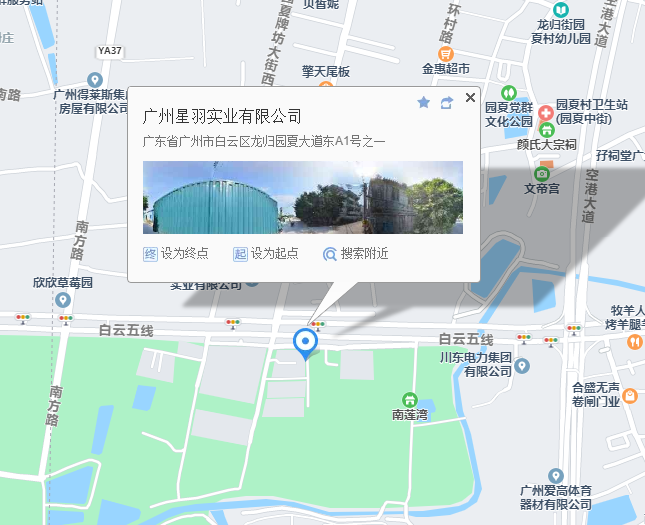Open the company name title link
The width and height of the screenshot is (645, 525).
[222, 117]
